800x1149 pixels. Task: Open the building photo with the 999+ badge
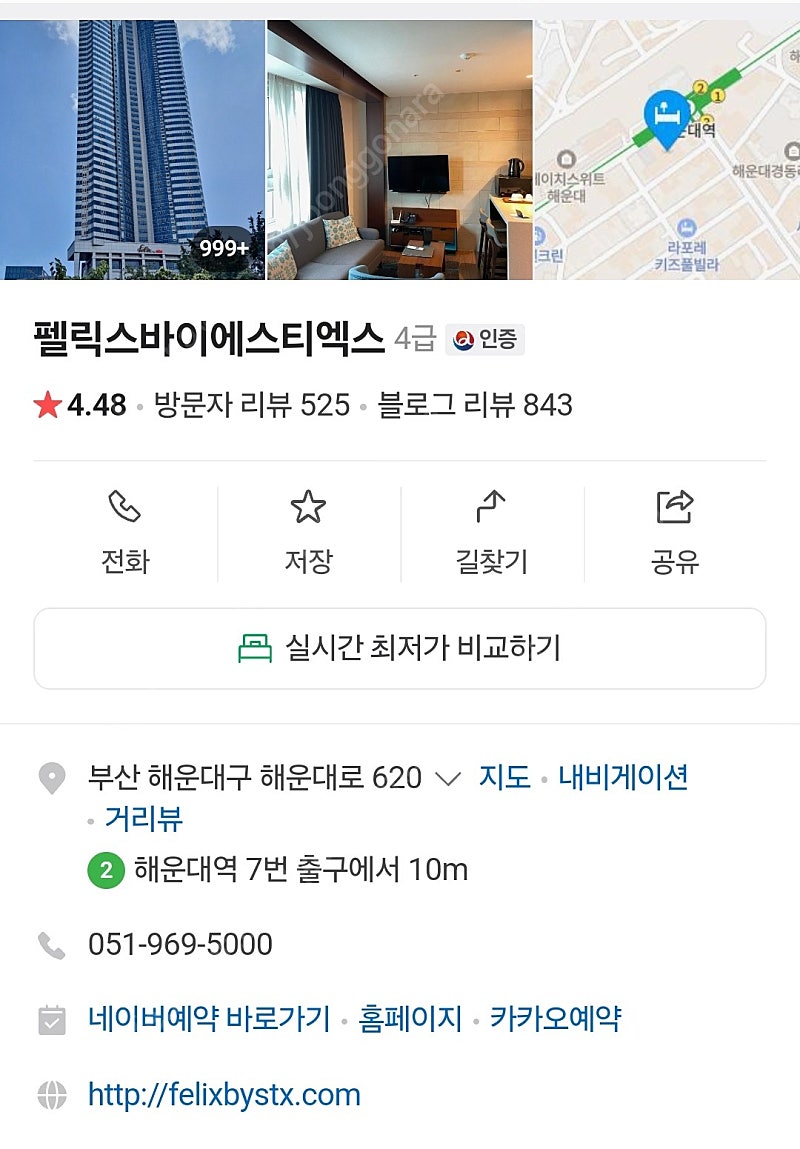(x=132, y=150)
